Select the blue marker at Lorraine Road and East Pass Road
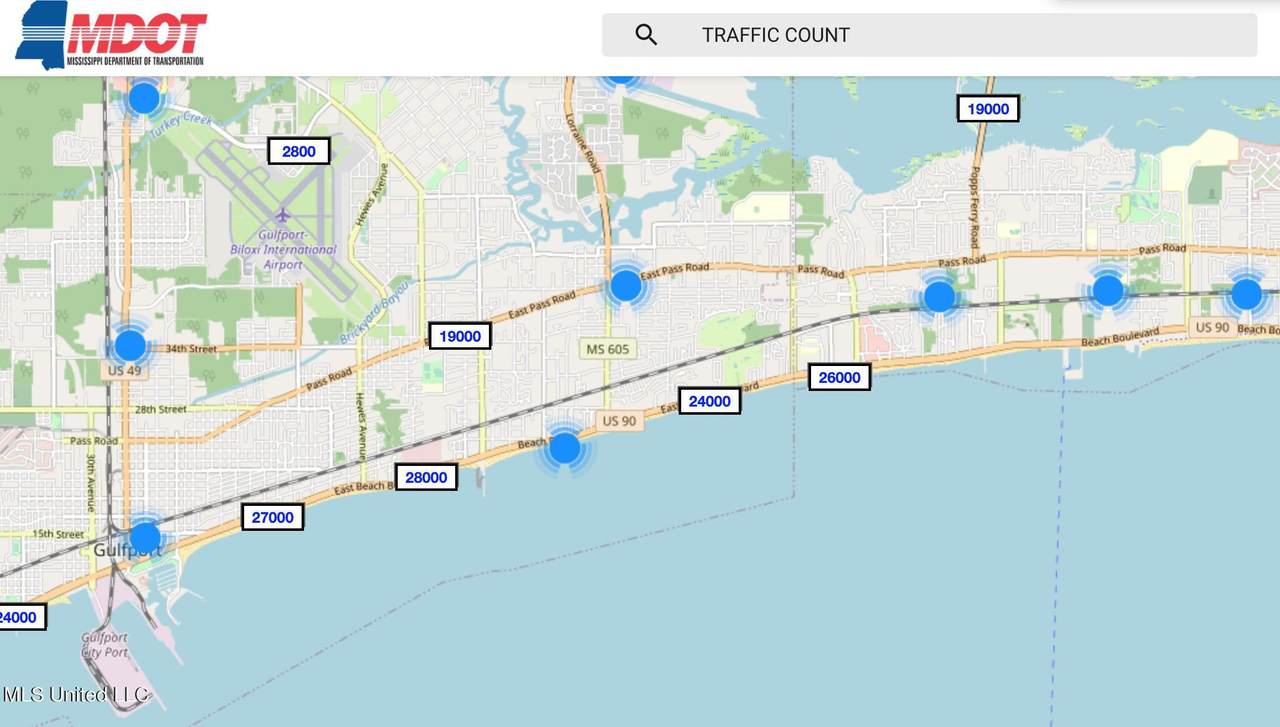Viewport: 1280px width, 727px height. (x=626, y=285)
